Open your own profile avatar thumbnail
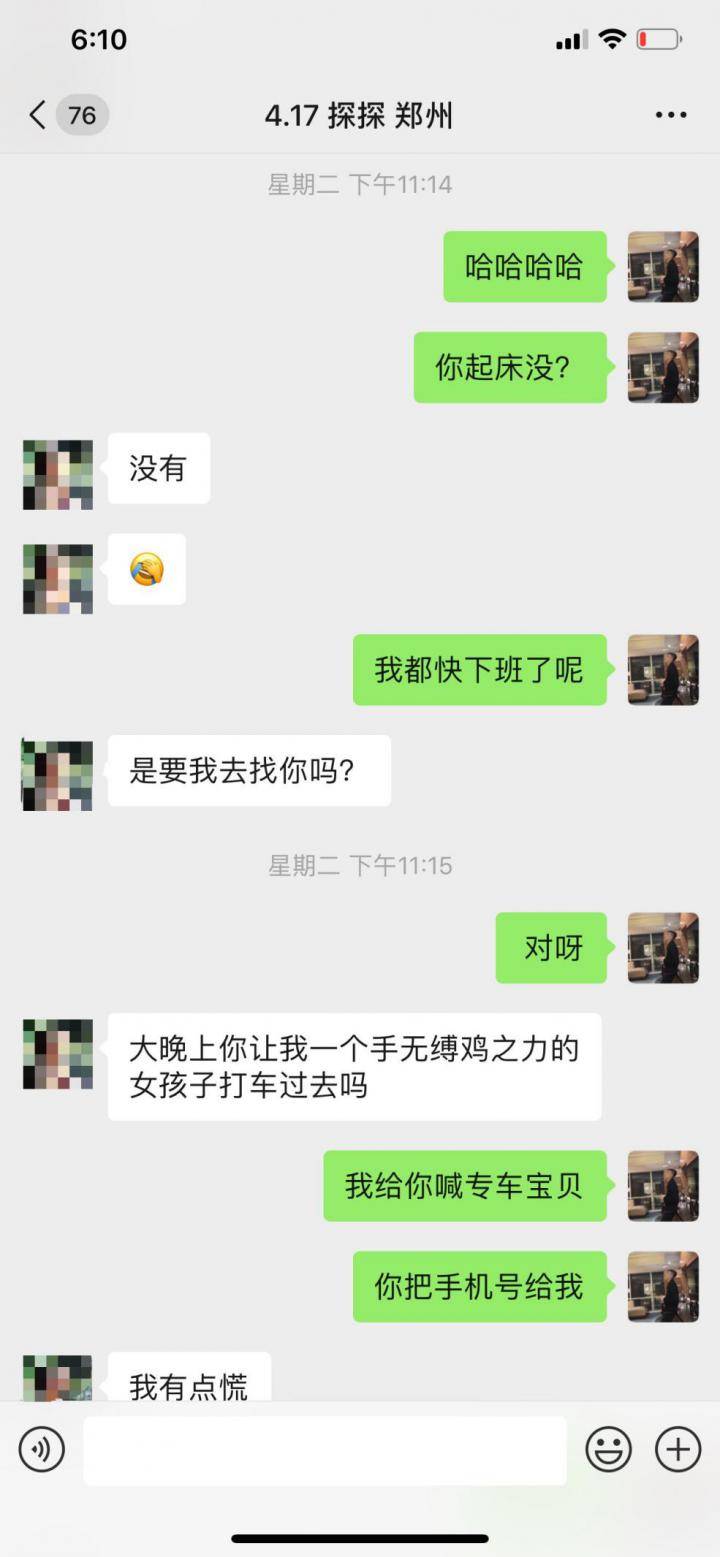 (x=663, y=266)
